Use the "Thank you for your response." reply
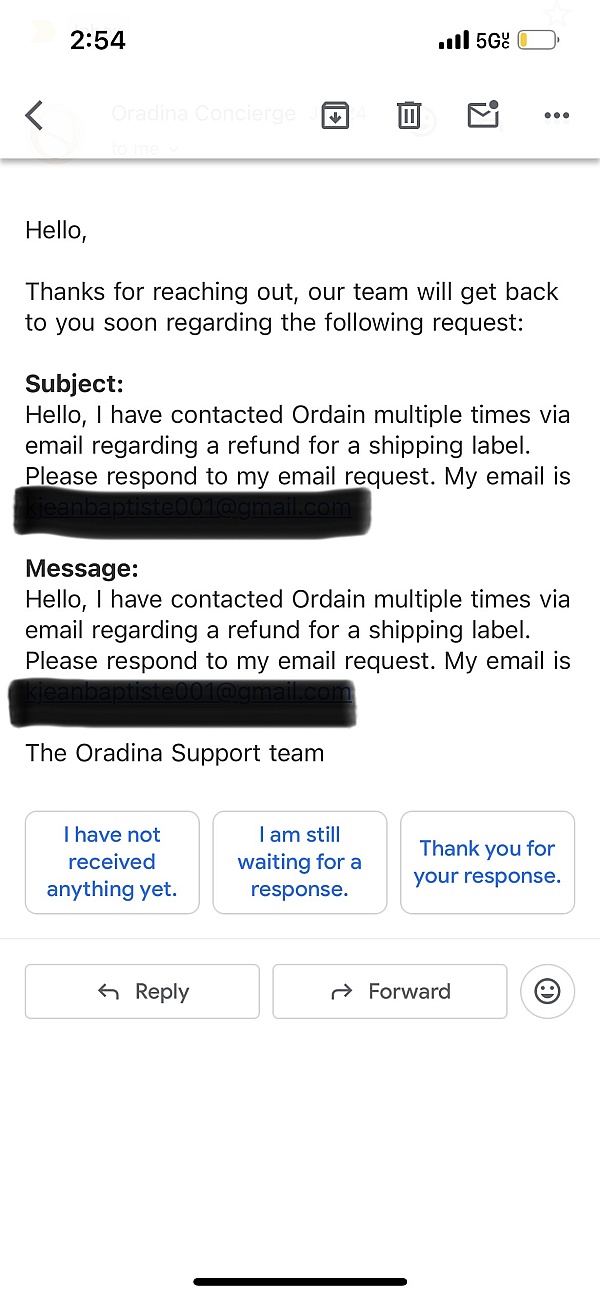 pyautogui.click(x=487, y=862)
